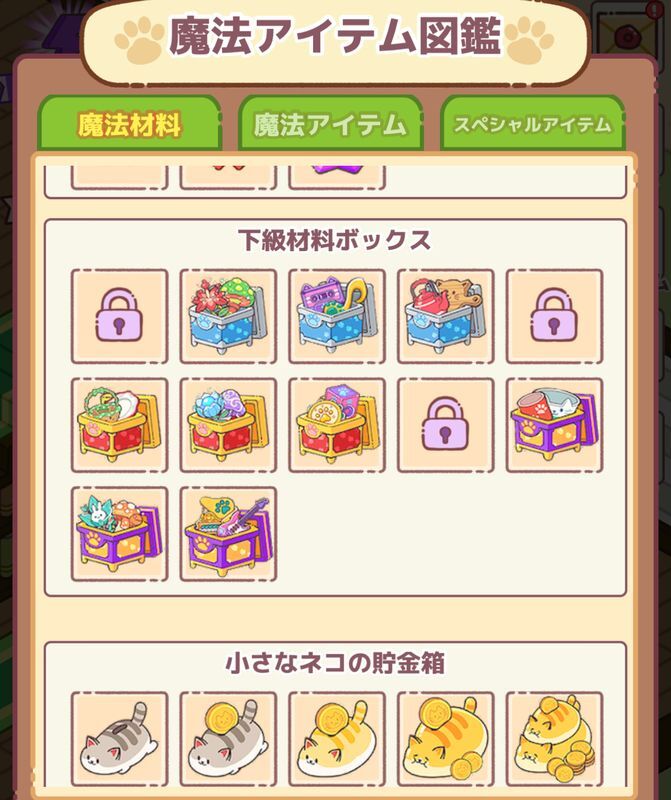Open the gray cat bank holding a coin
Viewport: 671px width, 800px height.
228,738
